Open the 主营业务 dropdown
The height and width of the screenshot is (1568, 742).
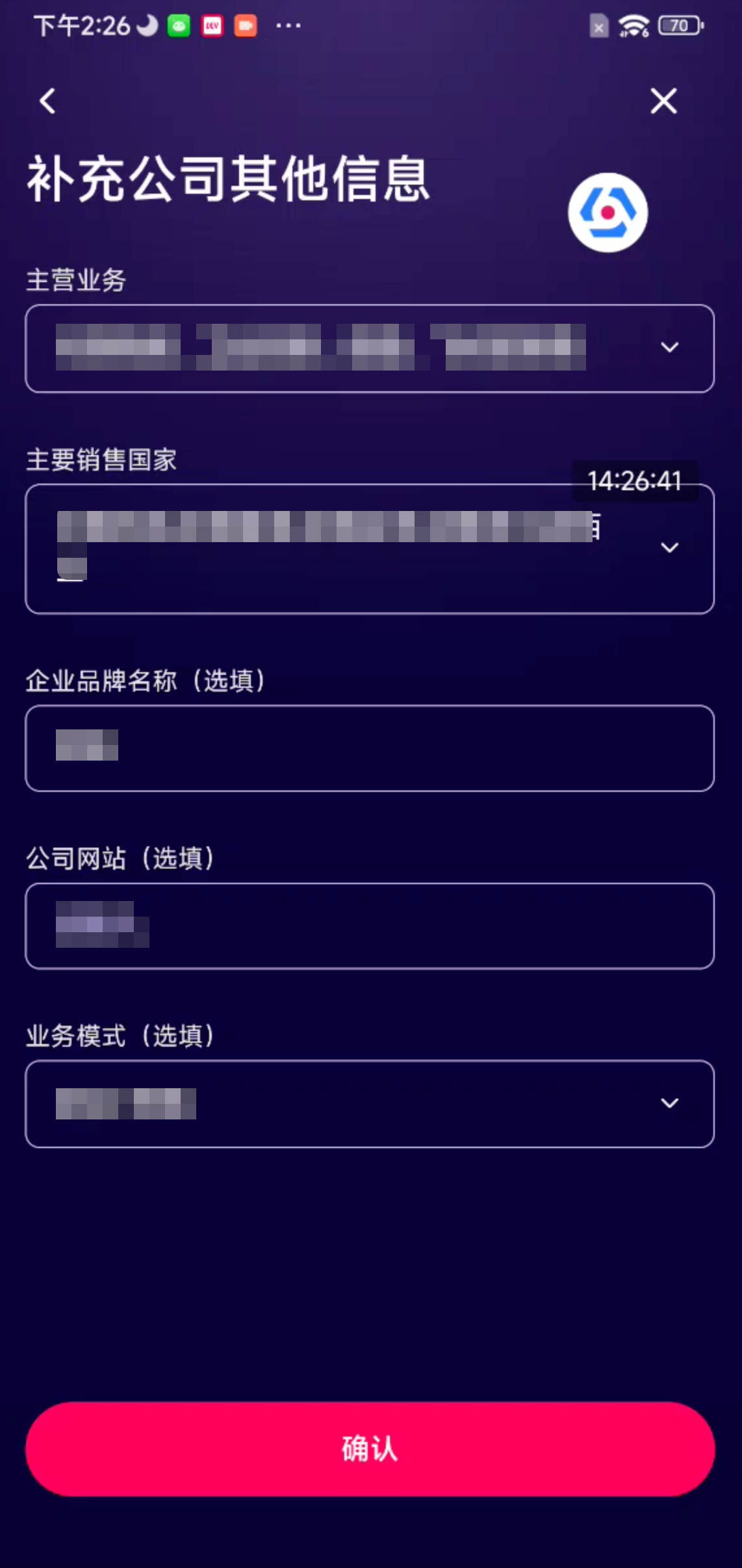click(x=369, y=348)
